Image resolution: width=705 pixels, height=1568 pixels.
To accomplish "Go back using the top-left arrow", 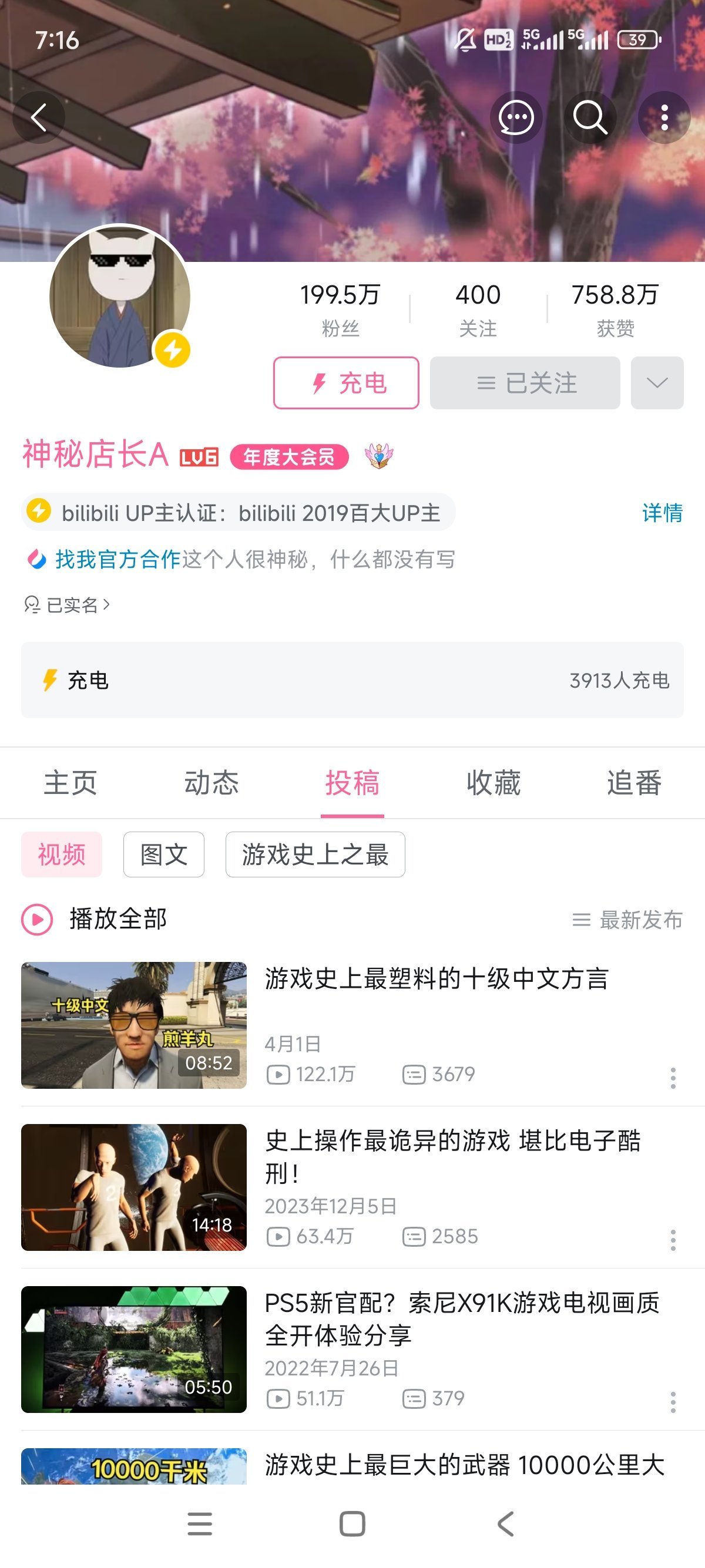I will [38, 117].
